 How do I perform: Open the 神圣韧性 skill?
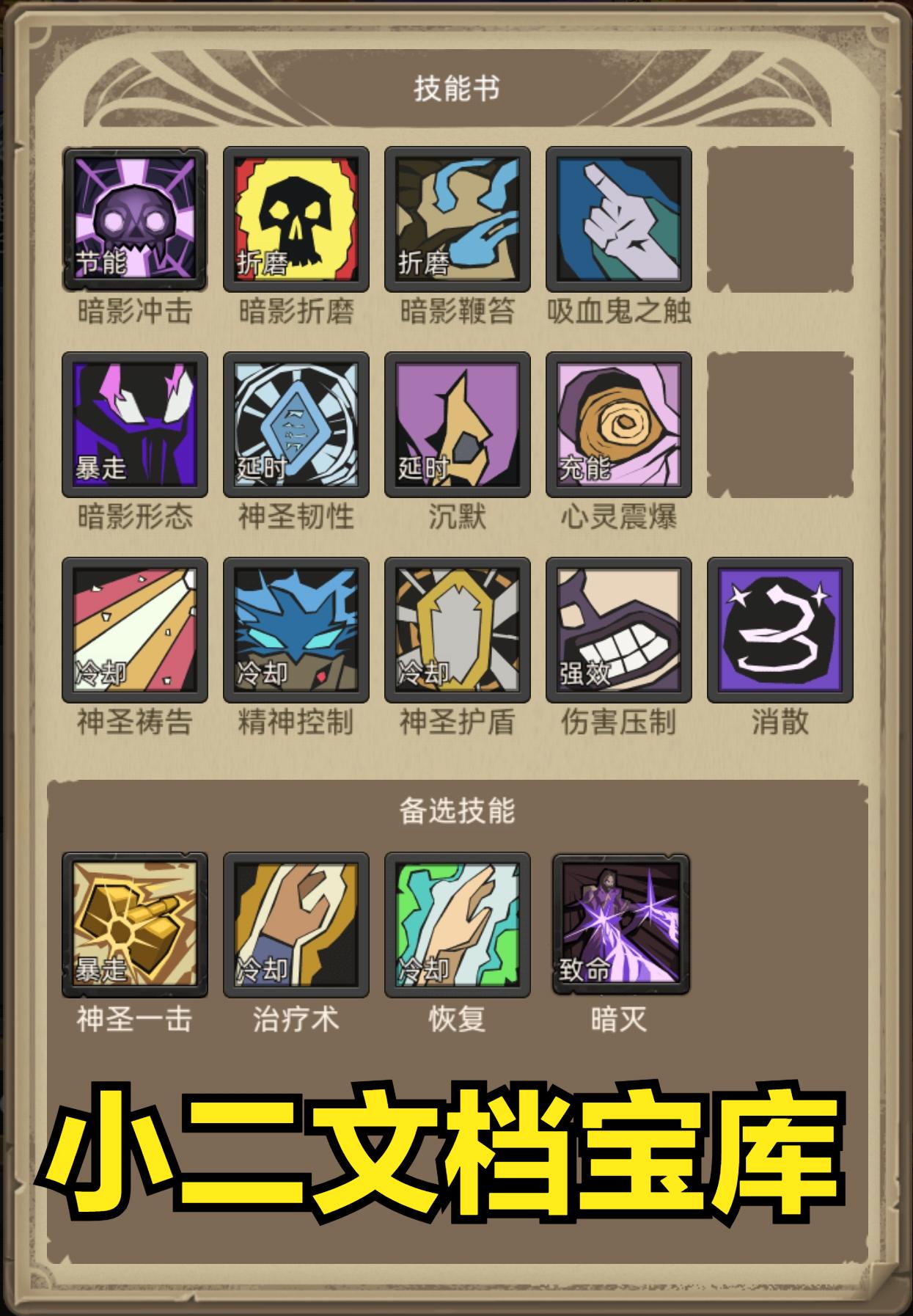coord(296,424)
